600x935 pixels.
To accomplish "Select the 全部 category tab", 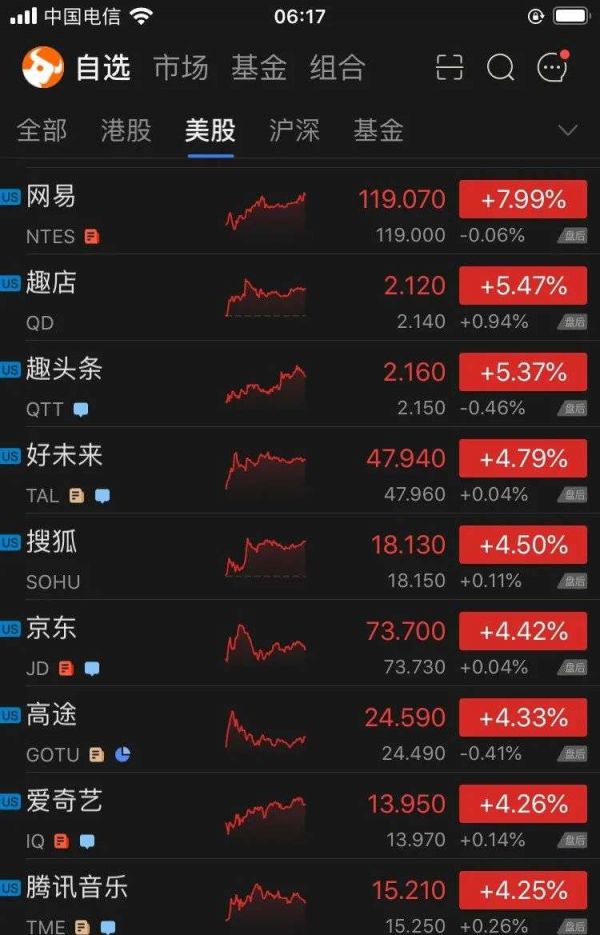I will [42, 131].
